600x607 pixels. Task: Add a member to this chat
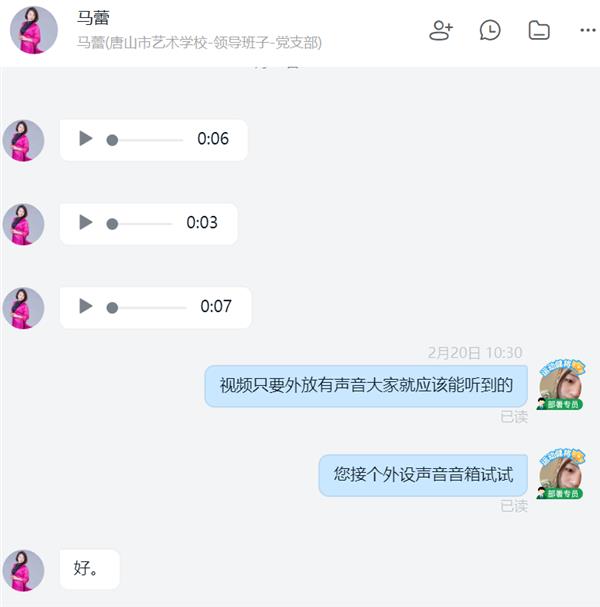tap(441, 30)
